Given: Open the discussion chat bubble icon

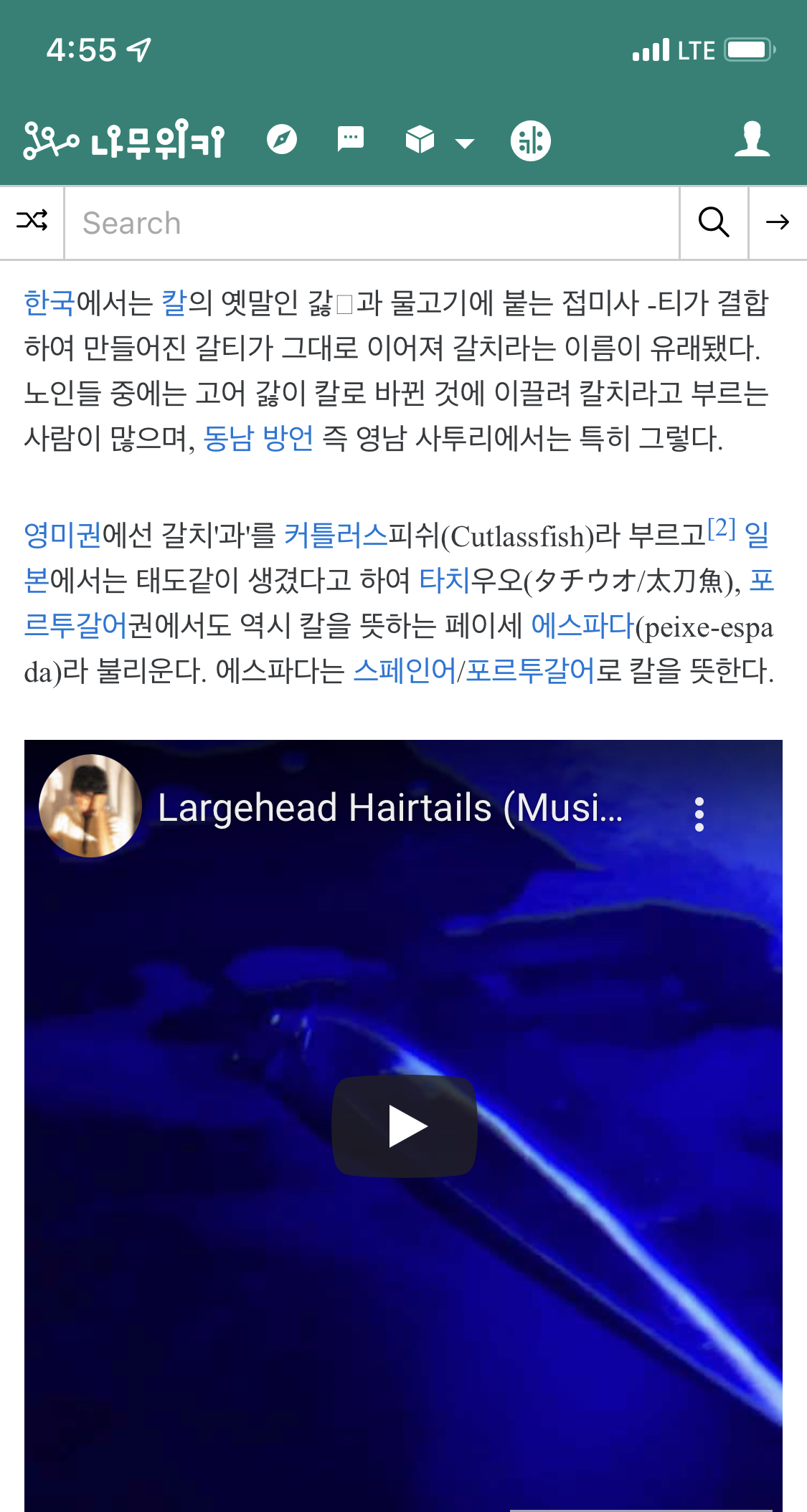Looking at the screenshot, I should click(x=351, y=139).
